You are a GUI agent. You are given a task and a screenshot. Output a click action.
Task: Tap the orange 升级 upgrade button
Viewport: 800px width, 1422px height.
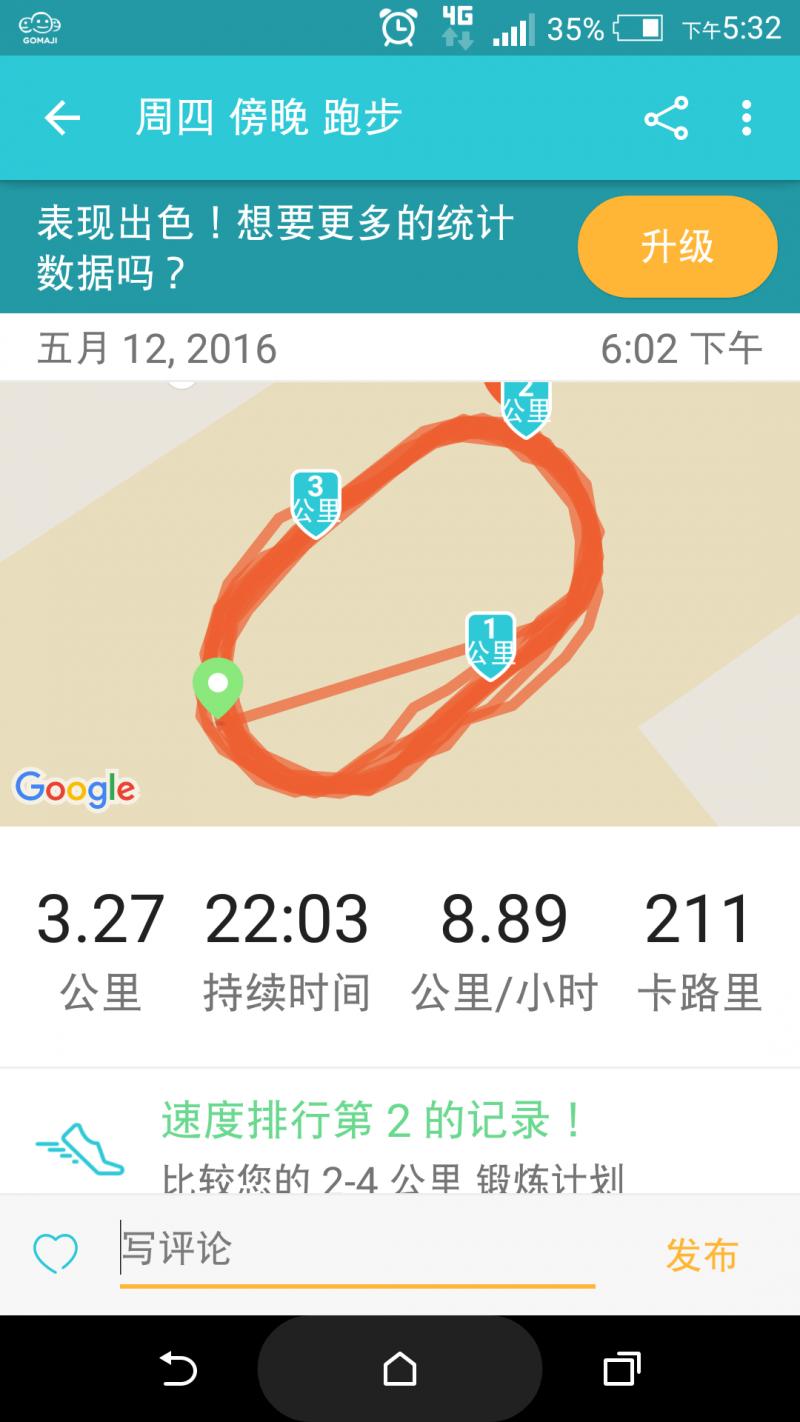coord(677,246)
